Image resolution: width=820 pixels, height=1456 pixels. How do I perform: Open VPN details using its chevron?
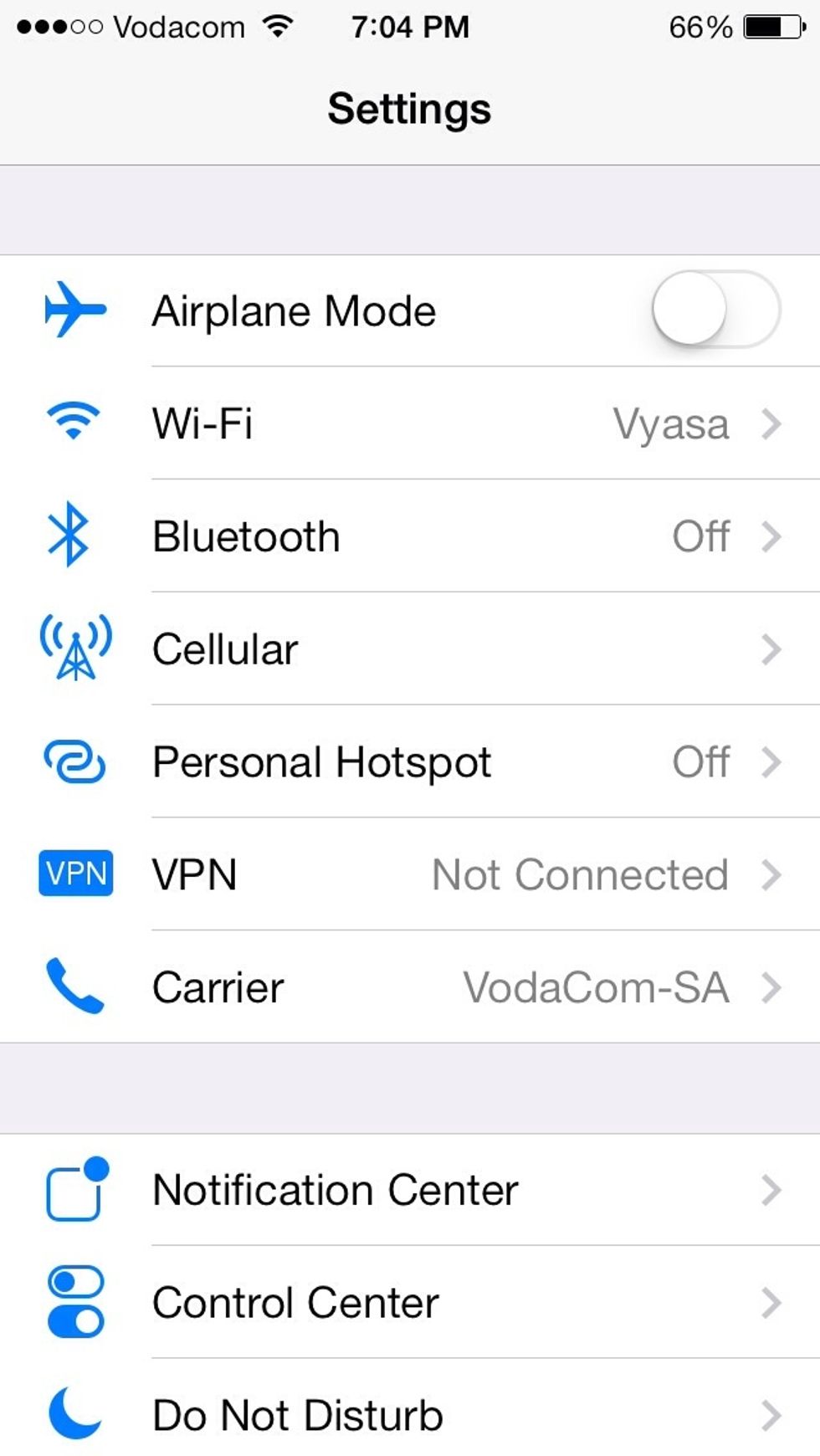point(771,874)
